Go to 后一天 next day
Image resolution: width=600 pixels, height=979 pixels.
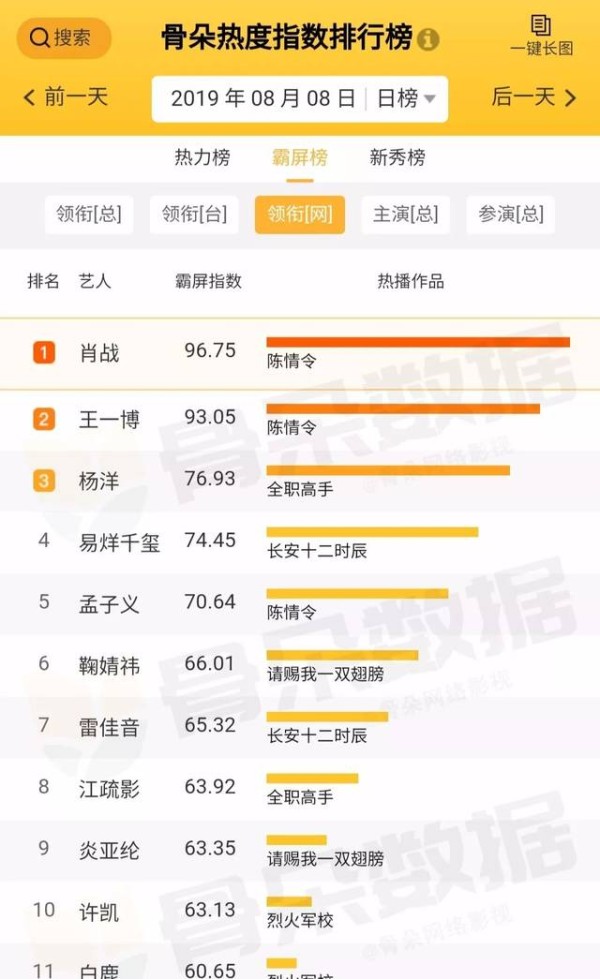point(534,97)
